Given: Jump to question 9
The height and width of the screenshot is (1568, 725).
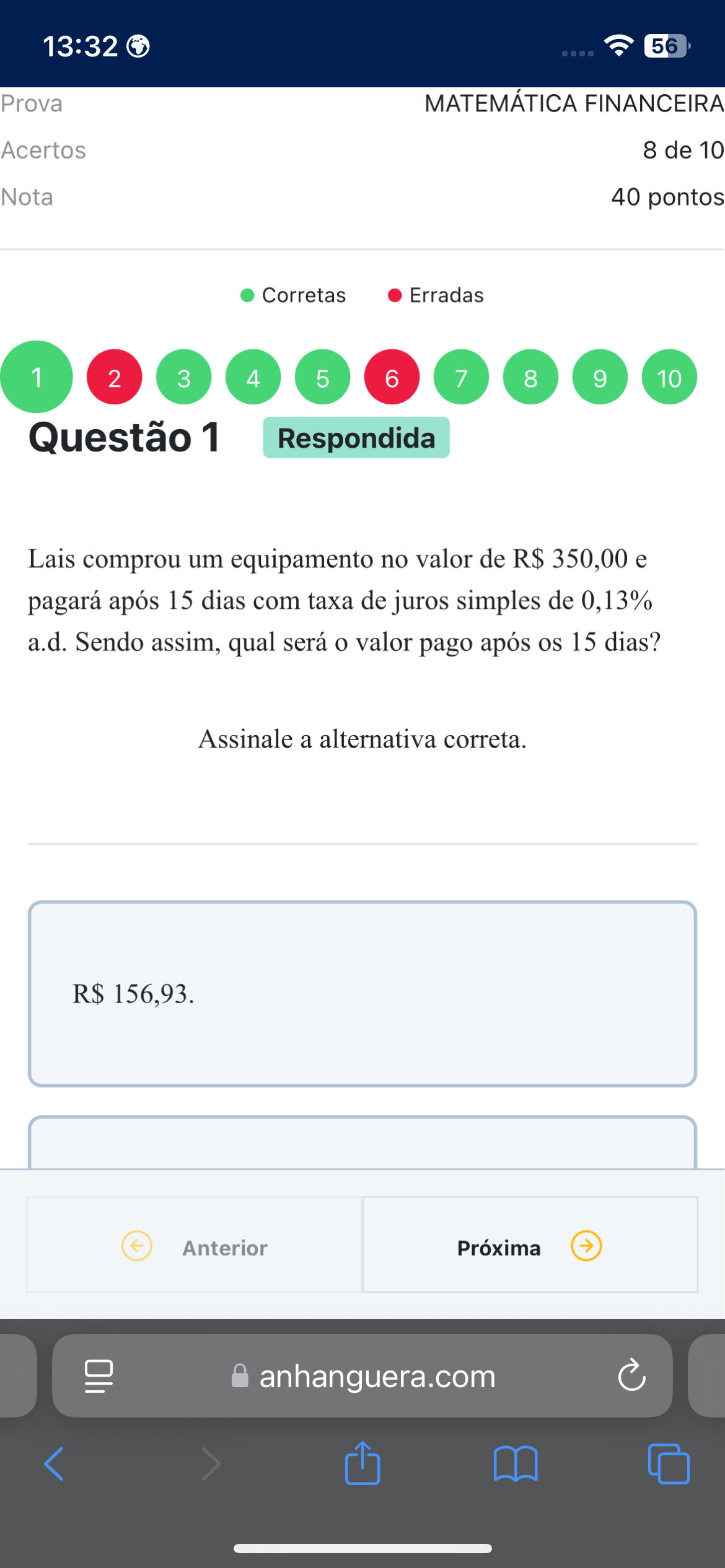Looking at the screenshot, I should tap(600, 377).
